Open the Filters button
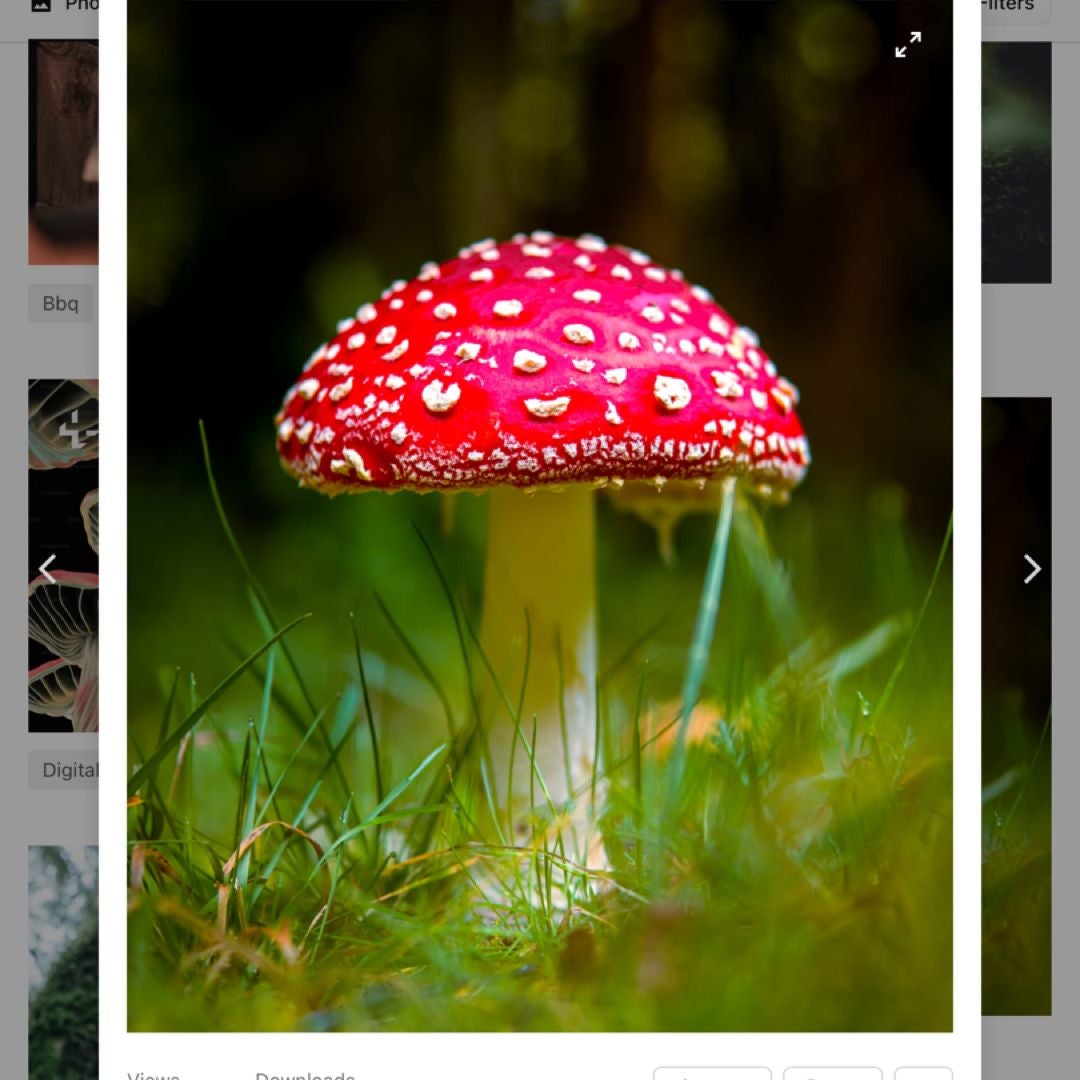The width and height of the screenshot is (1080, 1080). point(1012,8)
